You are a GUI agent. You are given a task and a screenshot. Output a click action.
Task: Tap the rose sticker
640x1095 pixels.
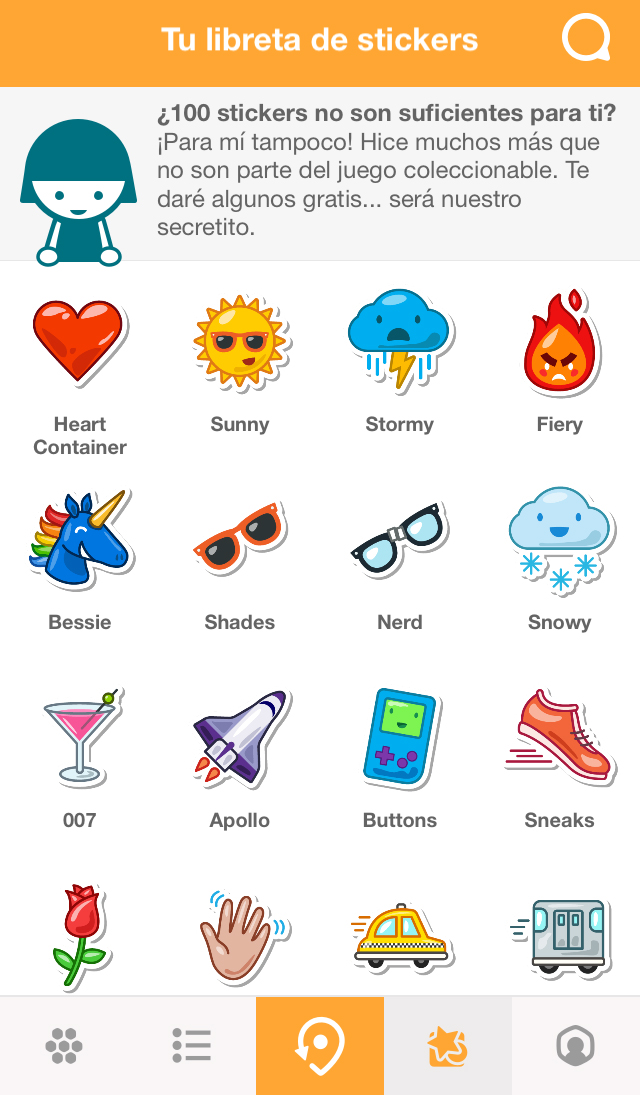pos(79,935)
